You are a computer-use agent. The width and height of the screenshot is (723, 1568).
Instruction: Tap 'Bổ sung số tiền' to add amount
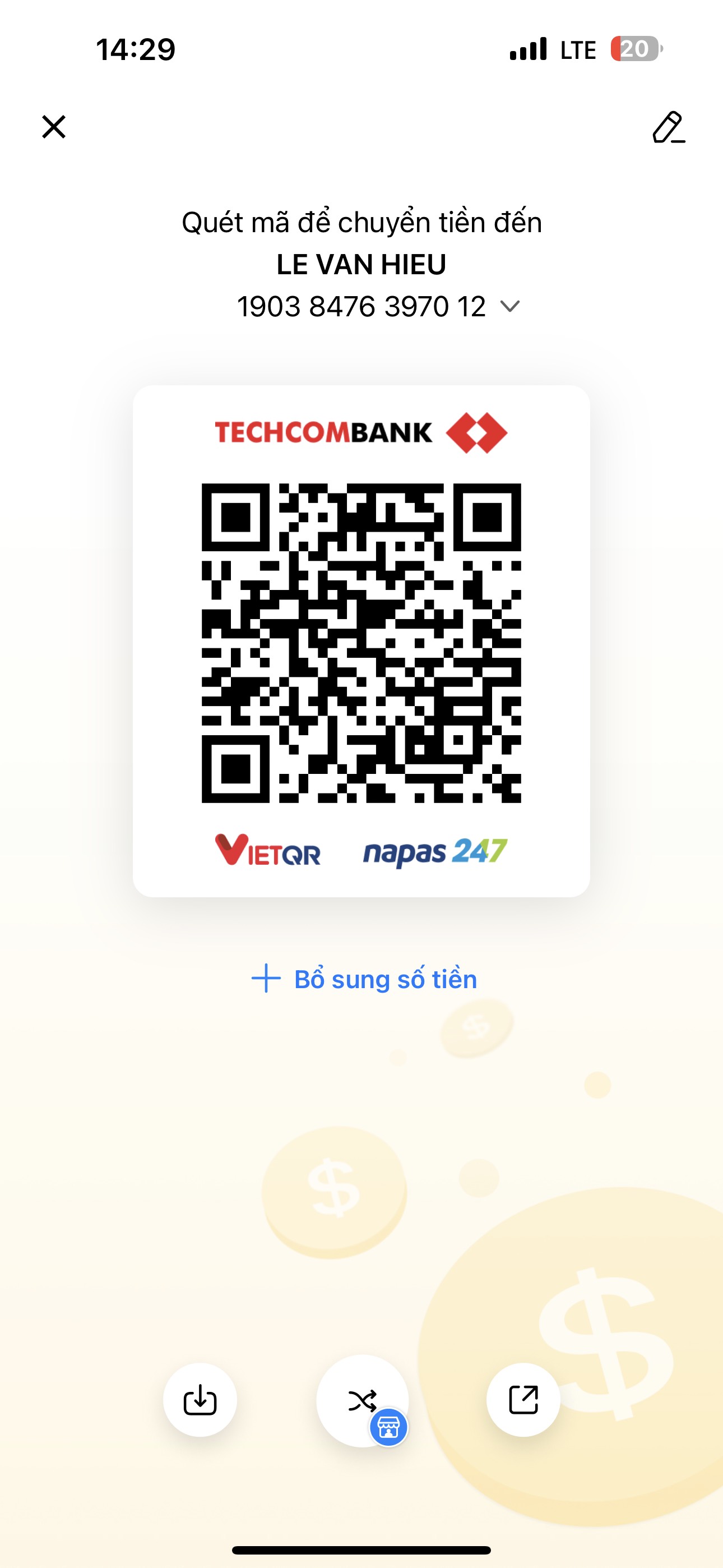tap(364, 979)
